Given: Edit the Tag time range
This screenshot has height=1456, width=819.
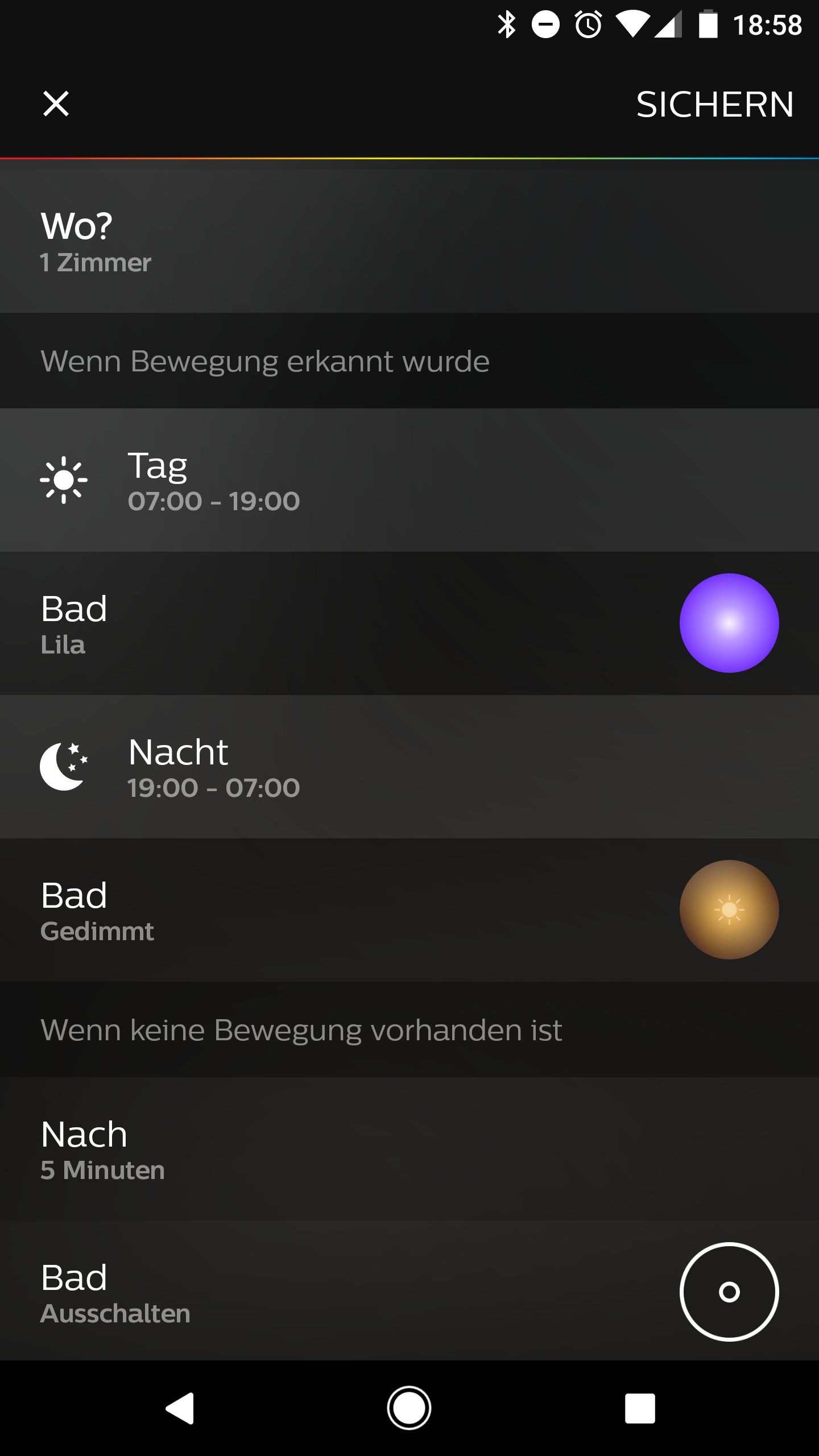Looking at the screenshot, I should pos(409,481).
